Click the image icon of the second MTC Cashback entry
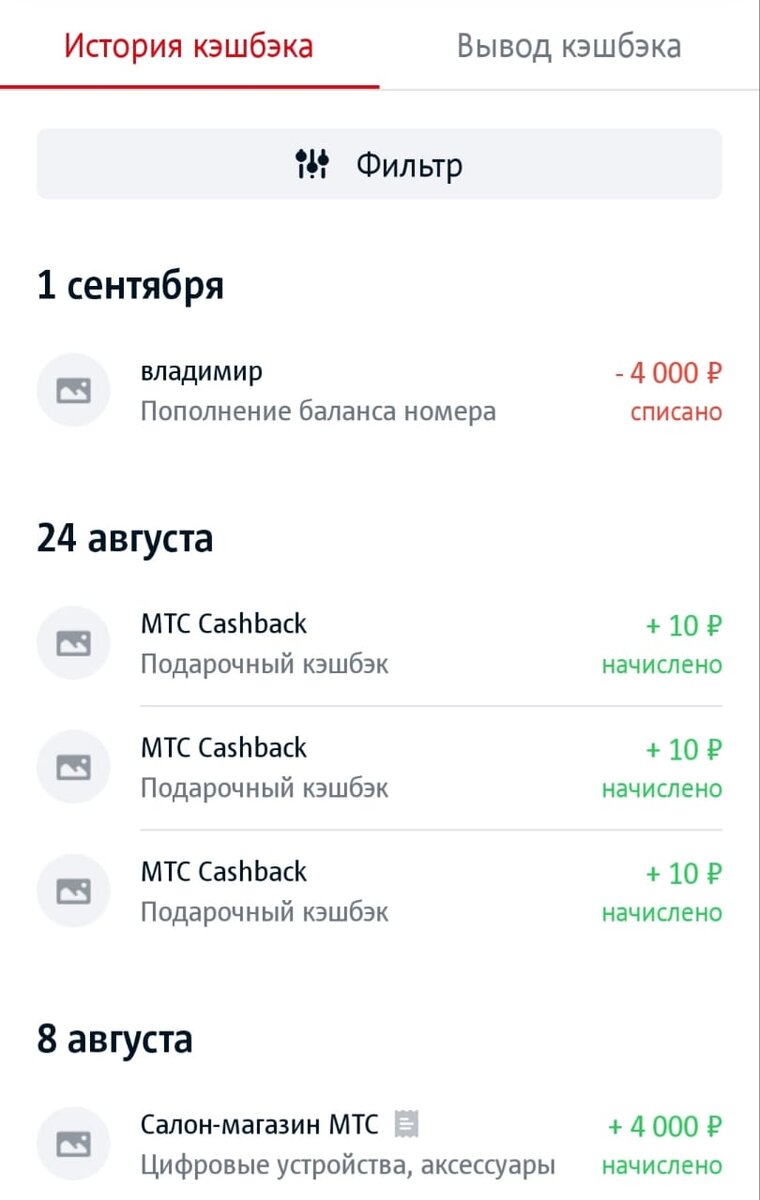The image size is (760, 1200). 73,766
